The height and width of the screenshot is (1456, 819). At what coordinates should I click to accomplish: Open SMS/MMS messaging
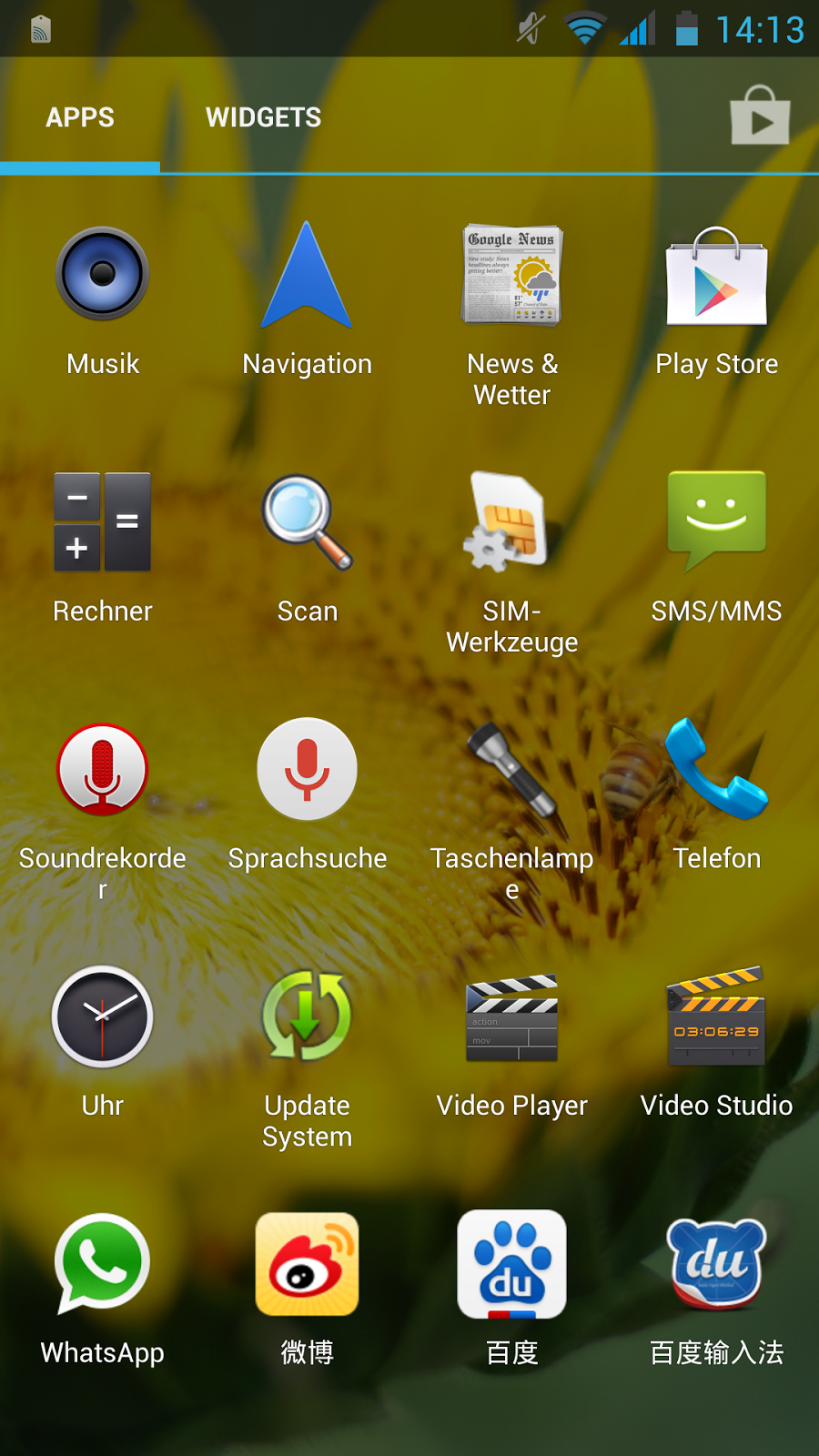click(716, 523)
